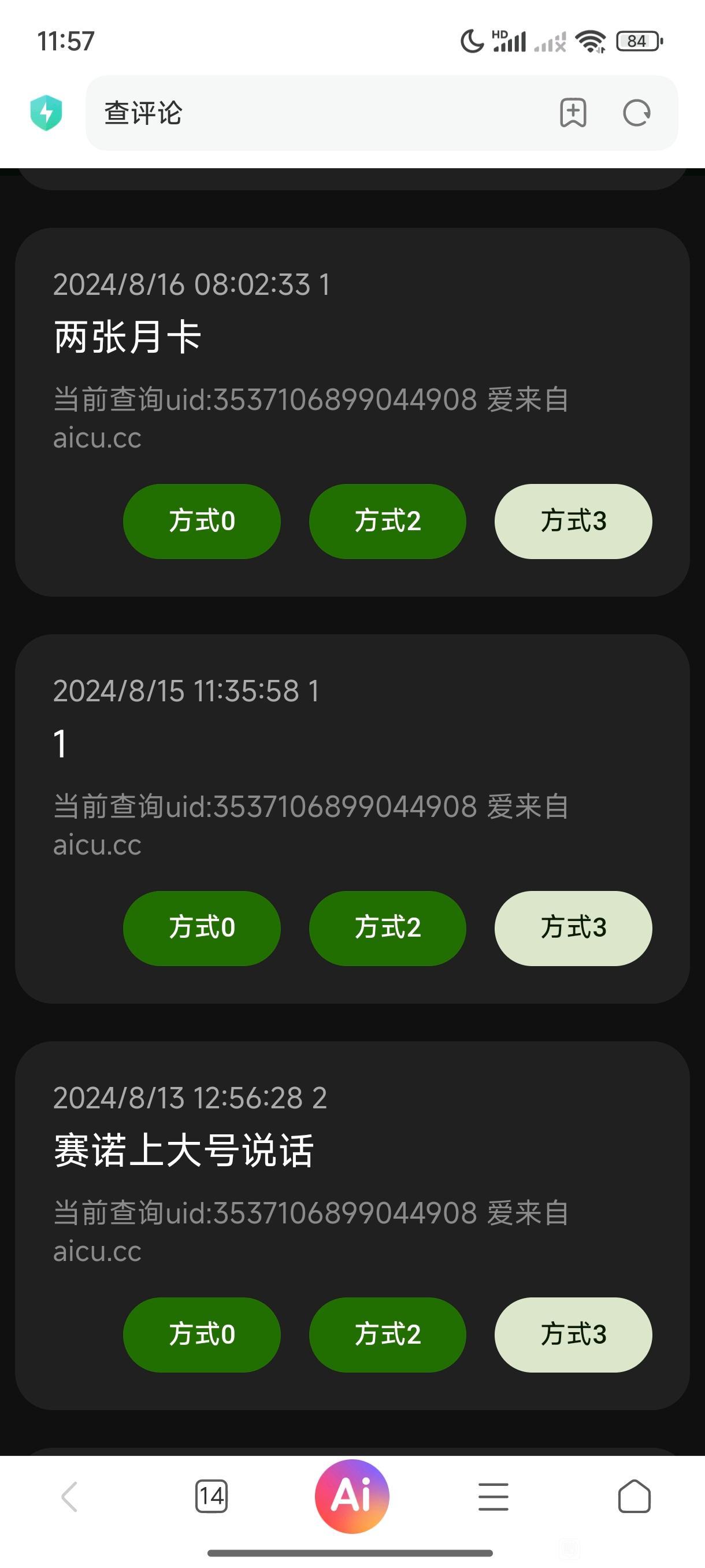Open the browser security shield
The image size is (705, 1568).
coord(46,113)
